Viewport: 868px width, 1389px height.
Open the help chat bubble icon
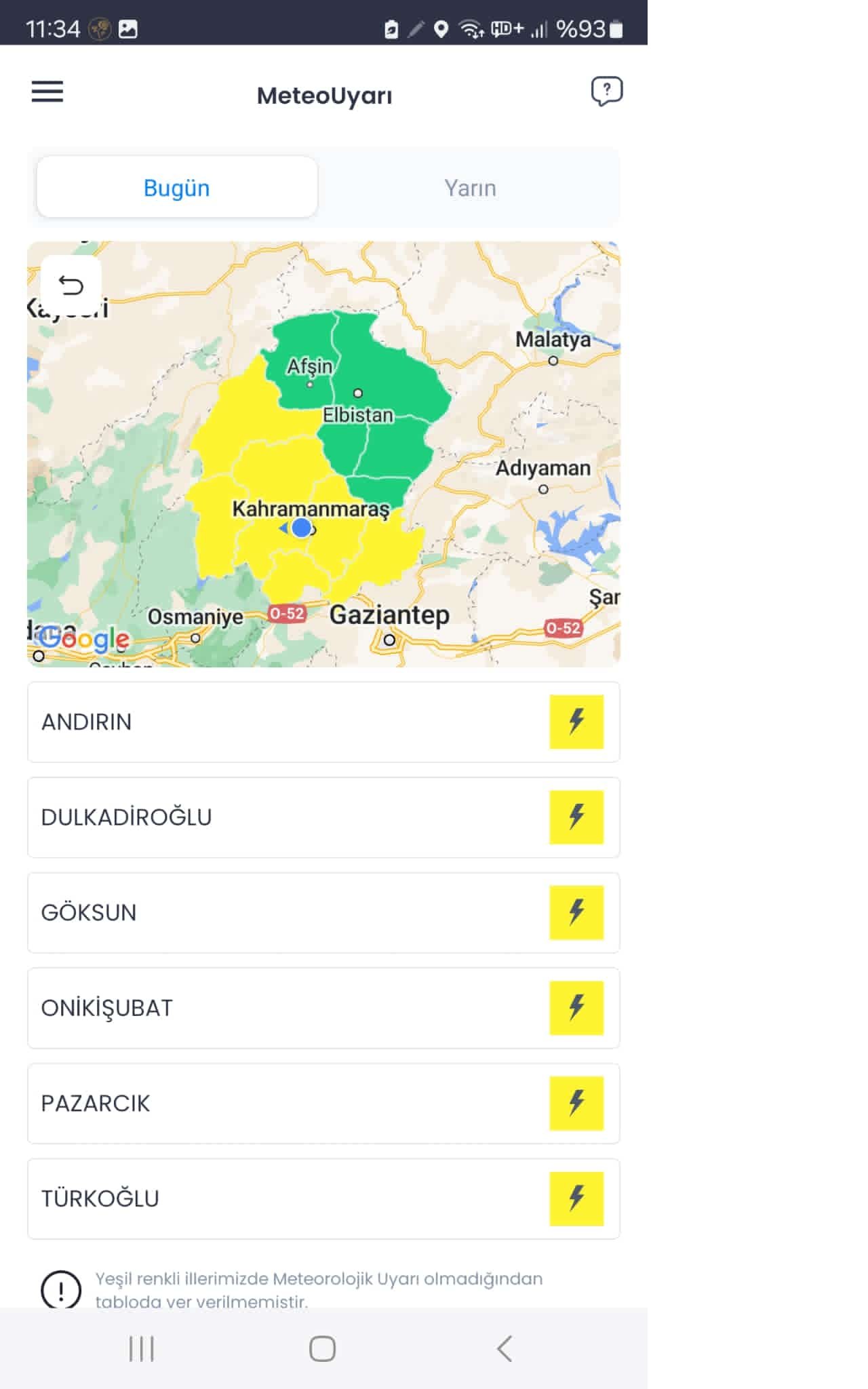pos(607,91)
